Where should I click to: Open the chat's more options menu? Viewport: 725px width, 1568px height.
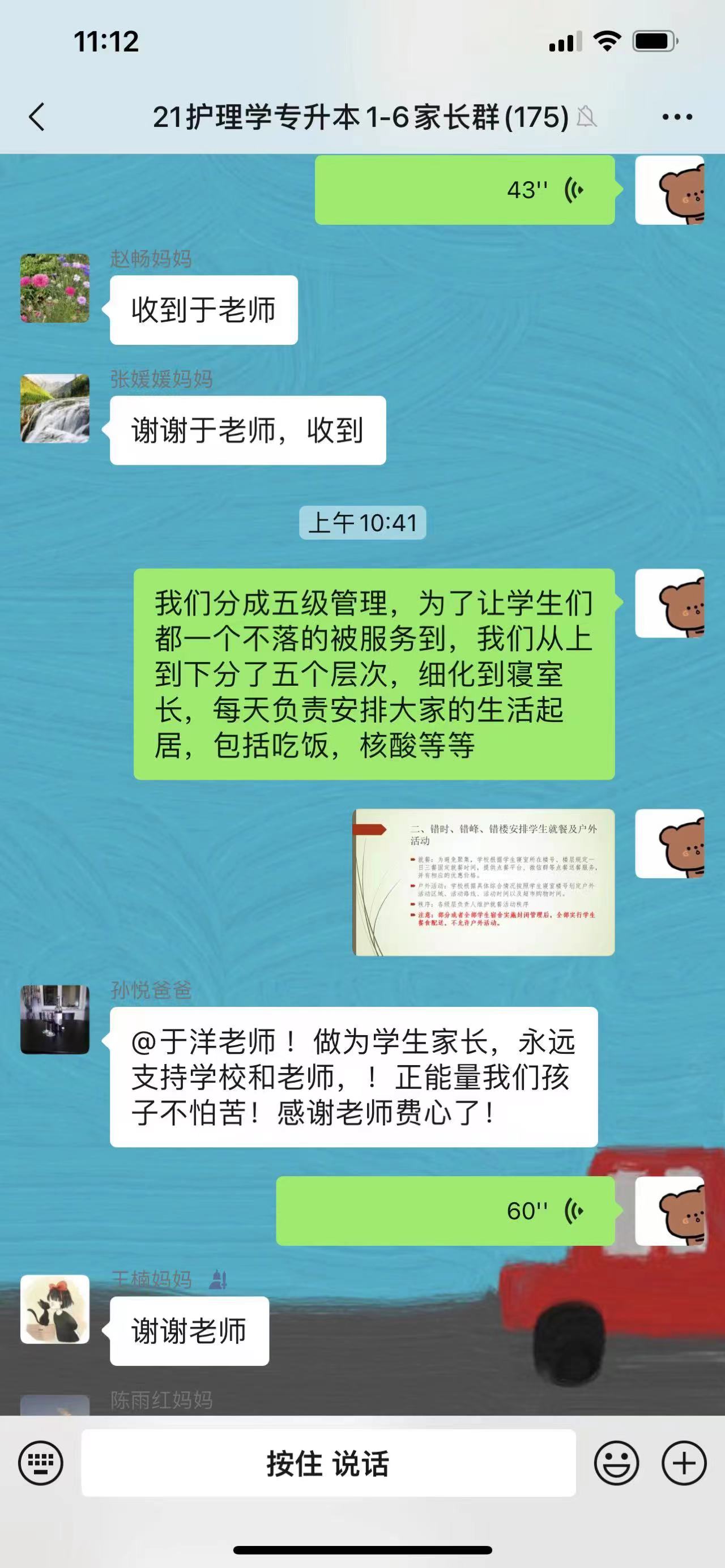coord(677,117)
